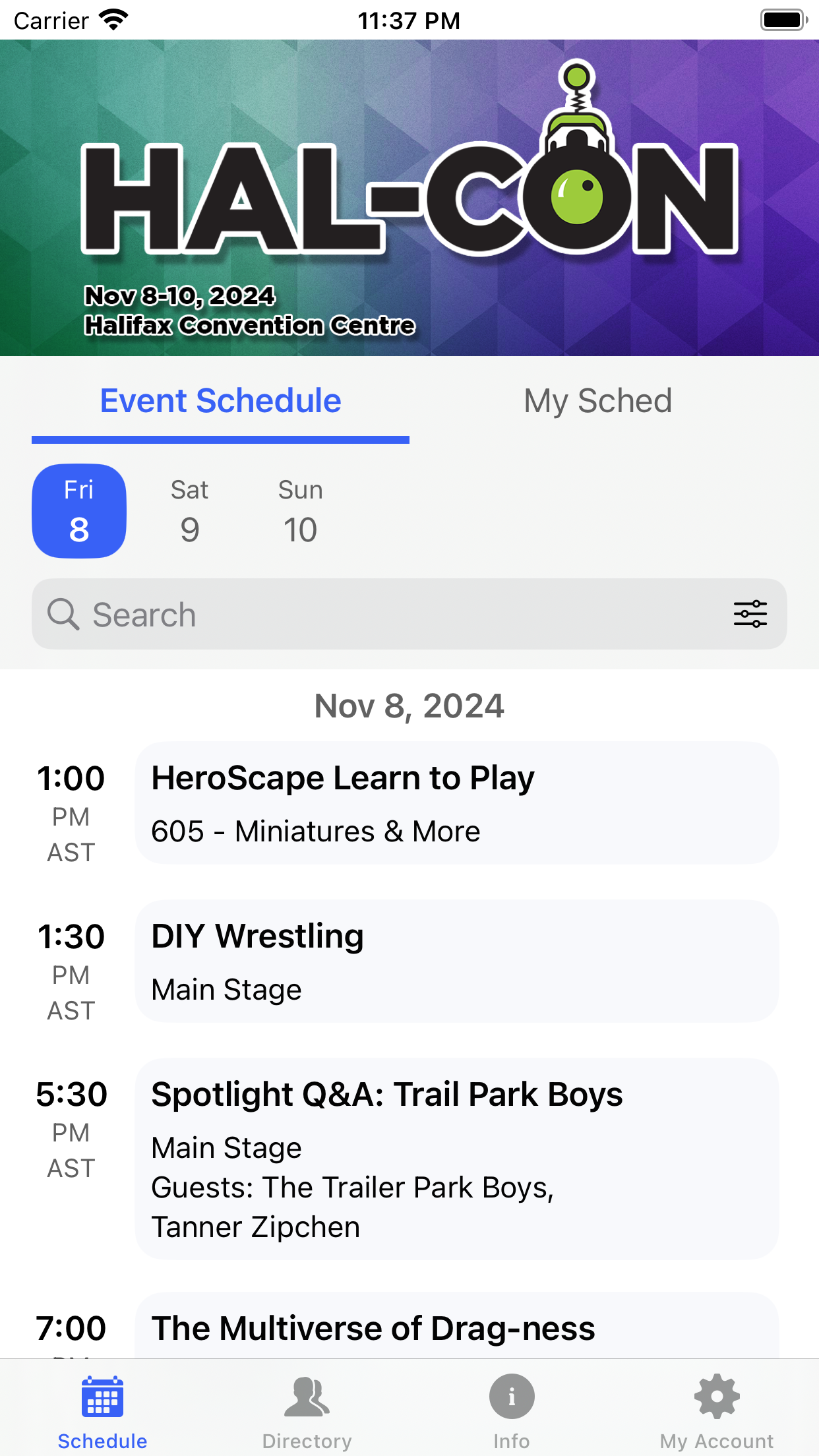Open Spotlight Q&A: Trail Park Boys event
Screen dimensions: 819x1456
coord(457,1159)
